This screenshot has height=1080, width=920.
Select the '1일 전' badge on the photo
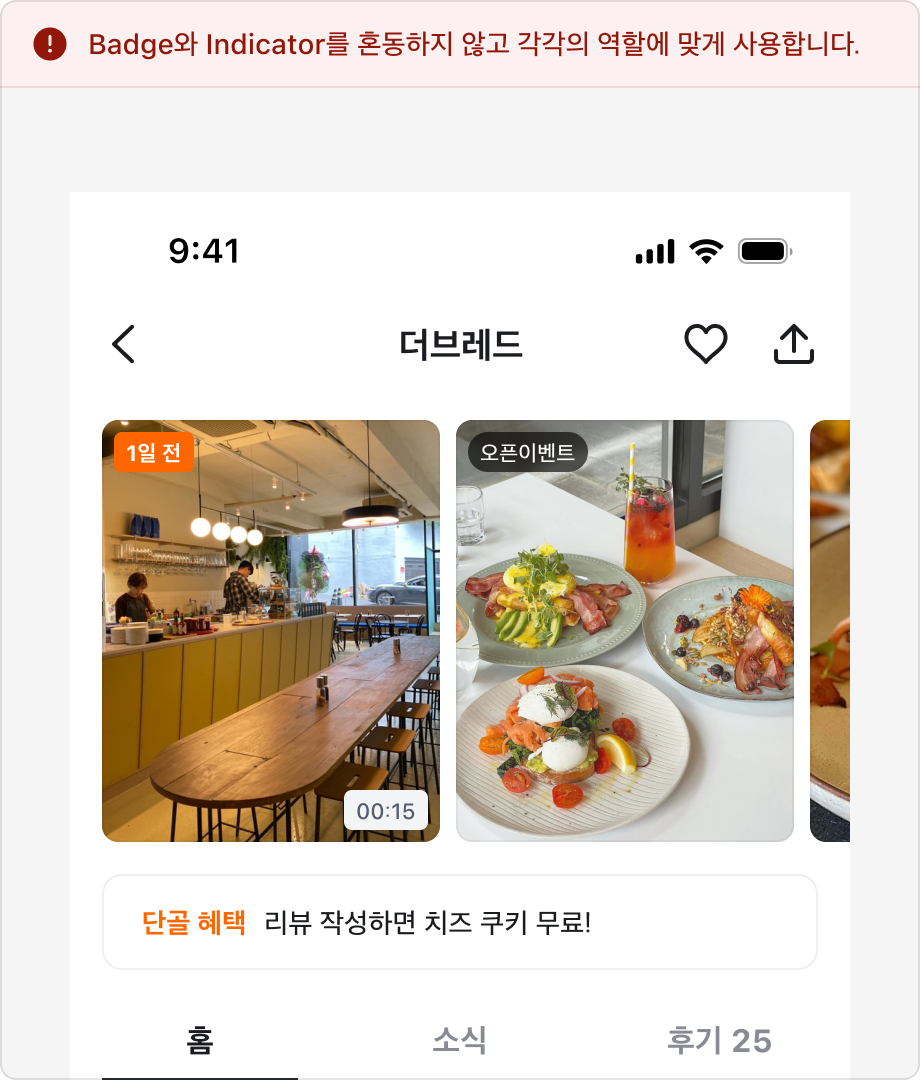tap(155, 452)
